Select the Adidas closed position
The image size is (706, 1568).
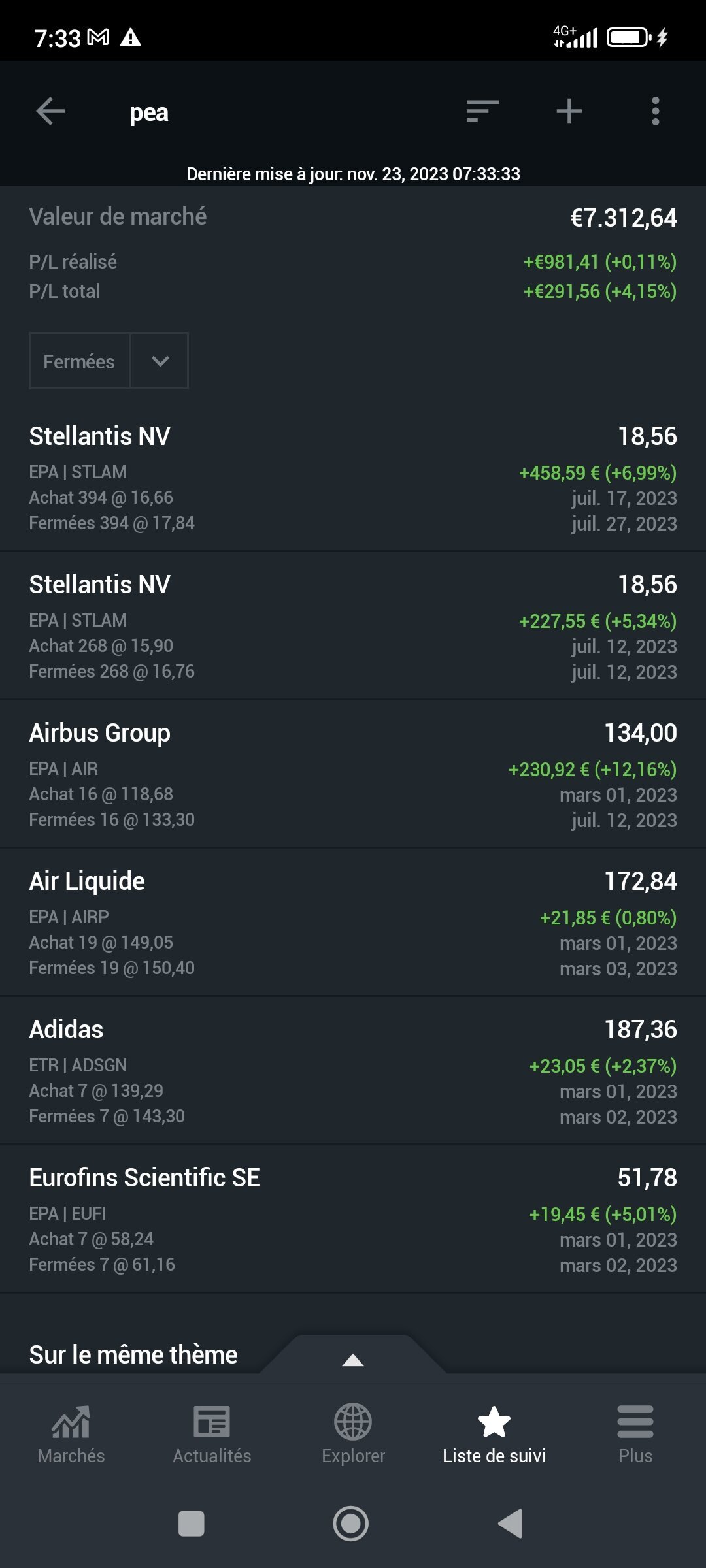(353, 1071)
